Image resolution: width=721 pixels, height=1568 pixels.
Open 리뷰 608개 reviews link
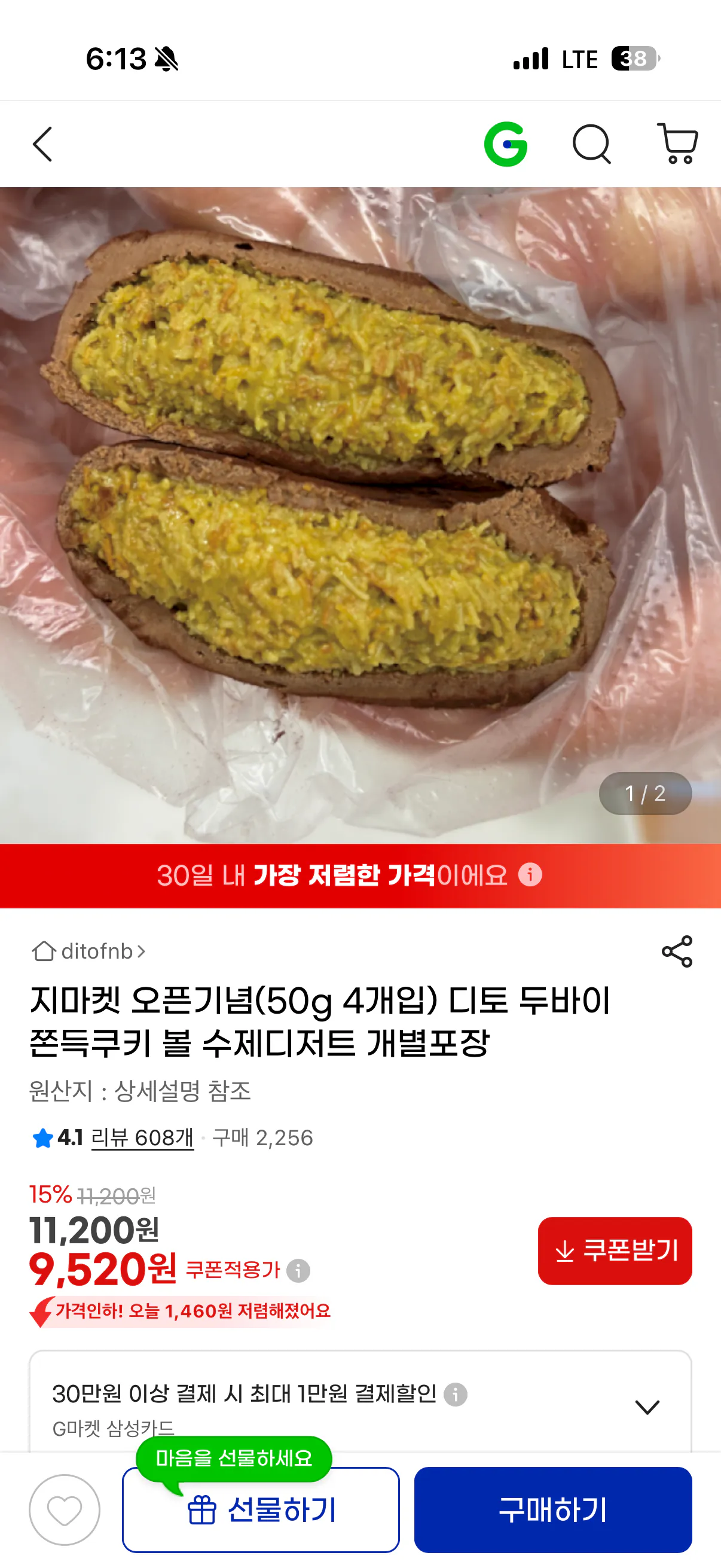pos(143,1136)
